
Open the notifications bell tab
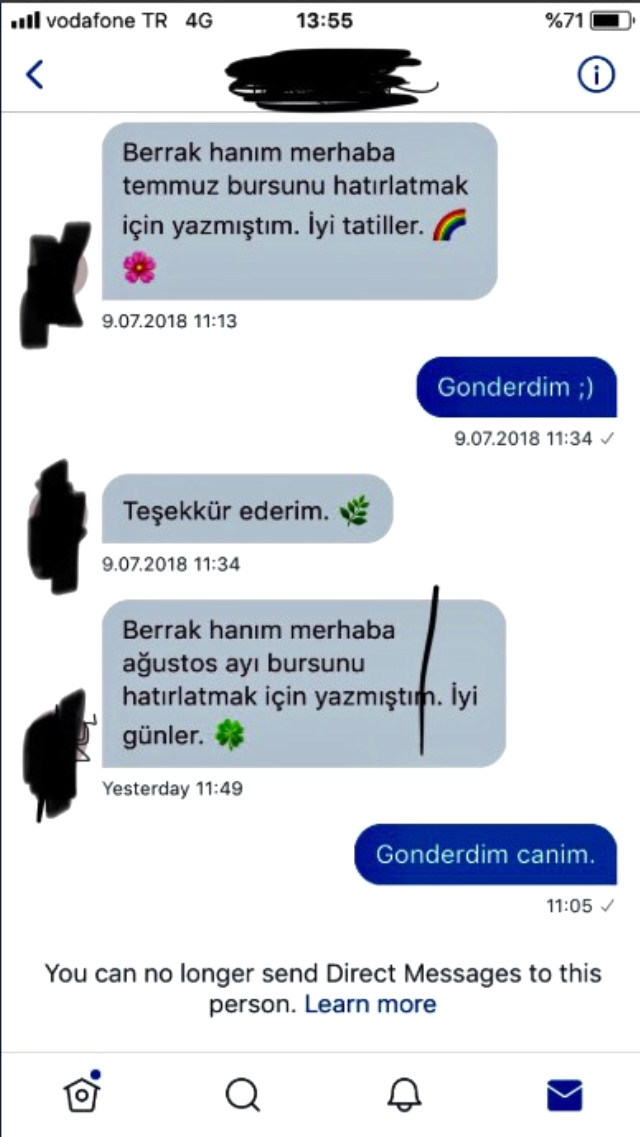(x=404, y=1097)
